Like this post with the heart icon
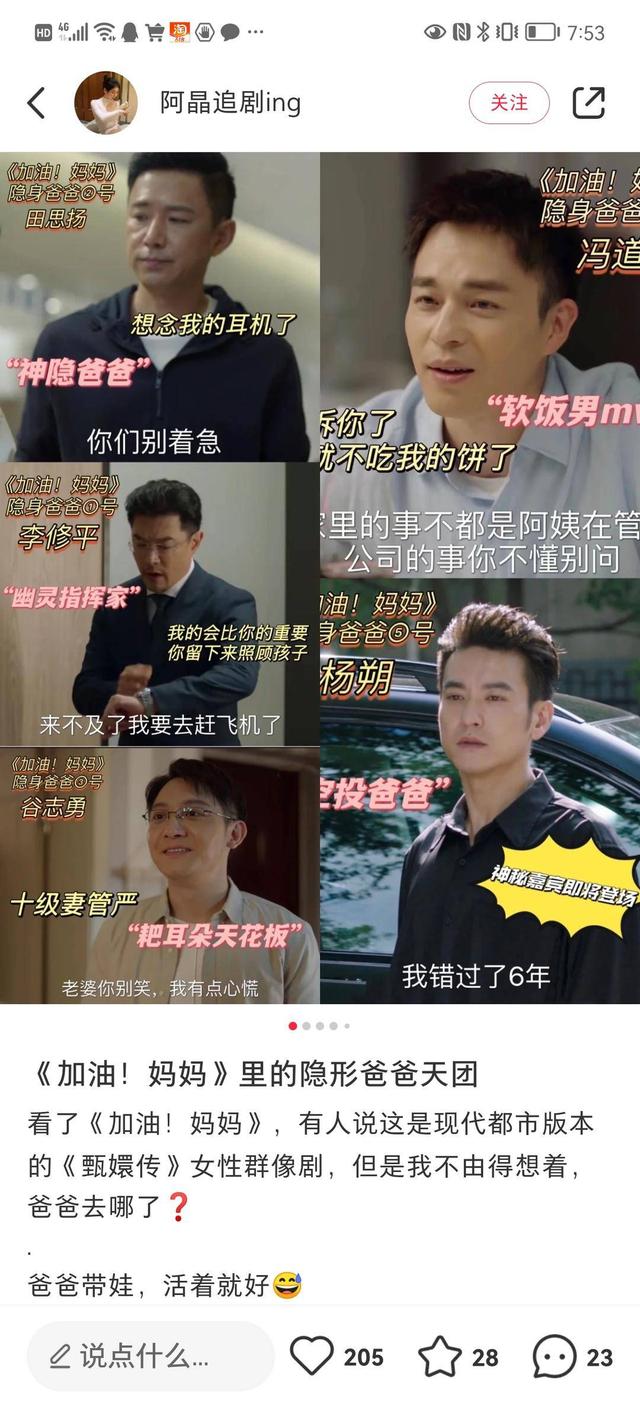The image size is (640, 1407). pos(312,1356)
